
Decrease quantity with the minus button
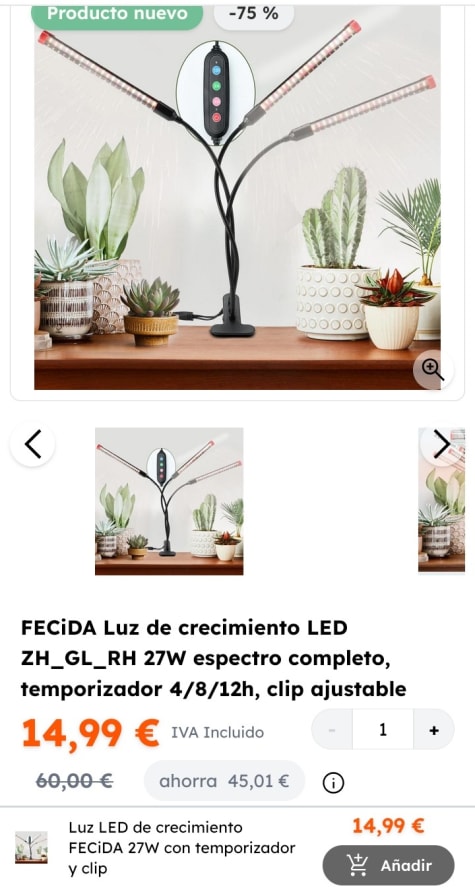point(332,730)
